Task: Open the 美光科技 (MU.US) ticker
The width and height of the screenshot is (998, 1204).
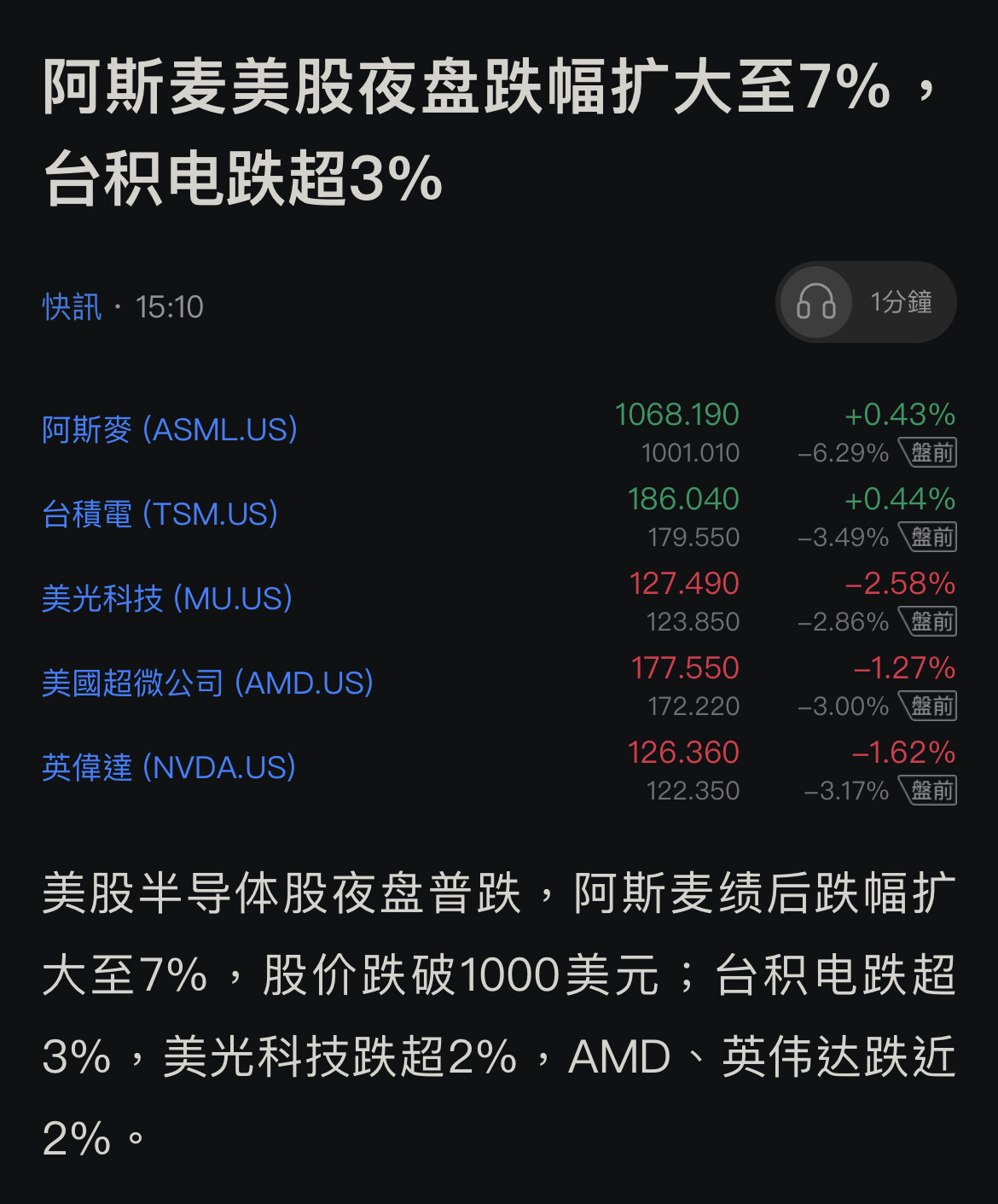Action: click(167, 598)
